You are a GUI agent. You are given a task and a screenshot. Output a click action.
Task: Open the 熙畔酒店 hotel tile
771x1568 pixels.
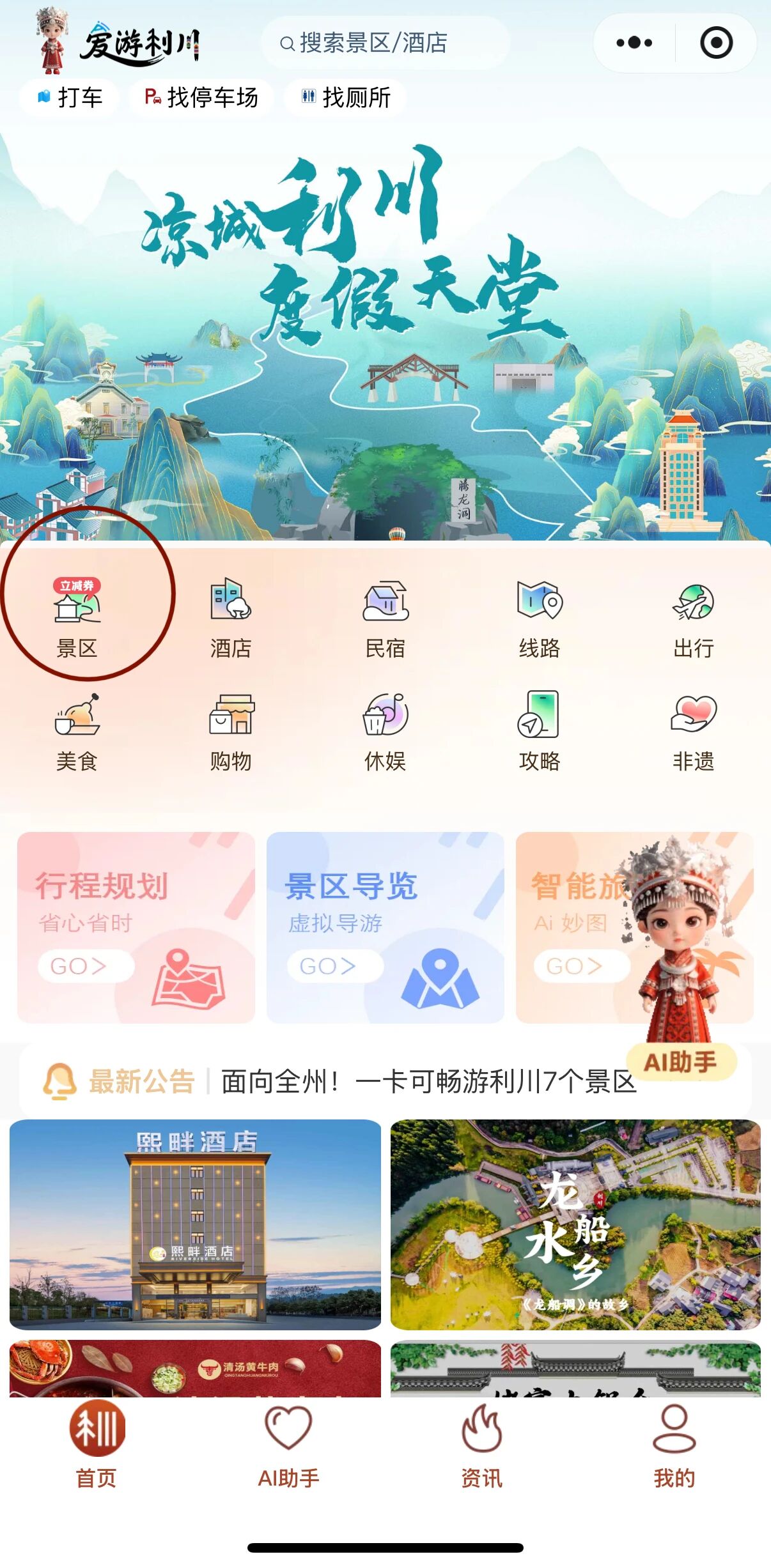point(195,1224)
